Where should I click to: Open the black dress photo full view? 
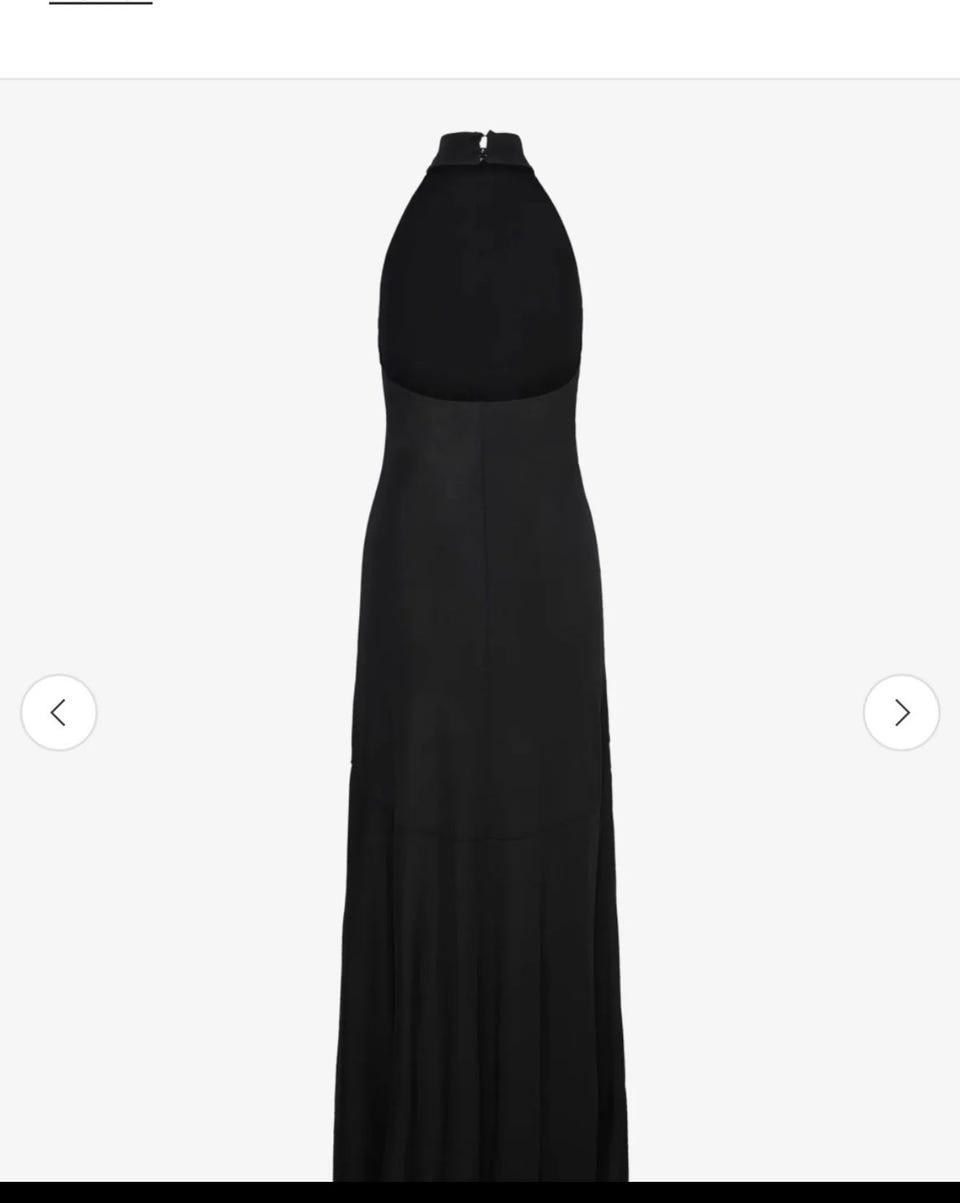click(481, 640)
